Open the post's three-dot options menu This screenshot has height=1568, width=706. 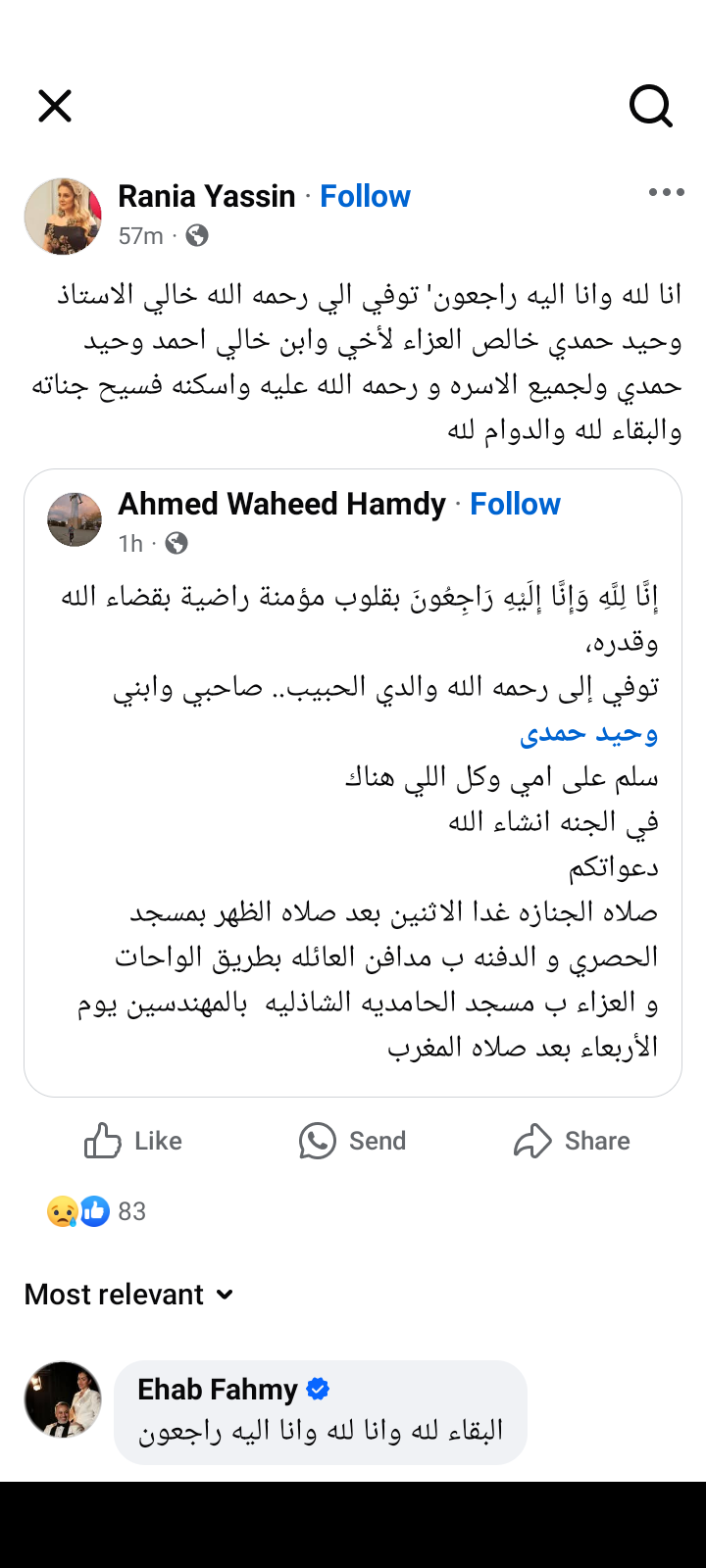point(666,193)
